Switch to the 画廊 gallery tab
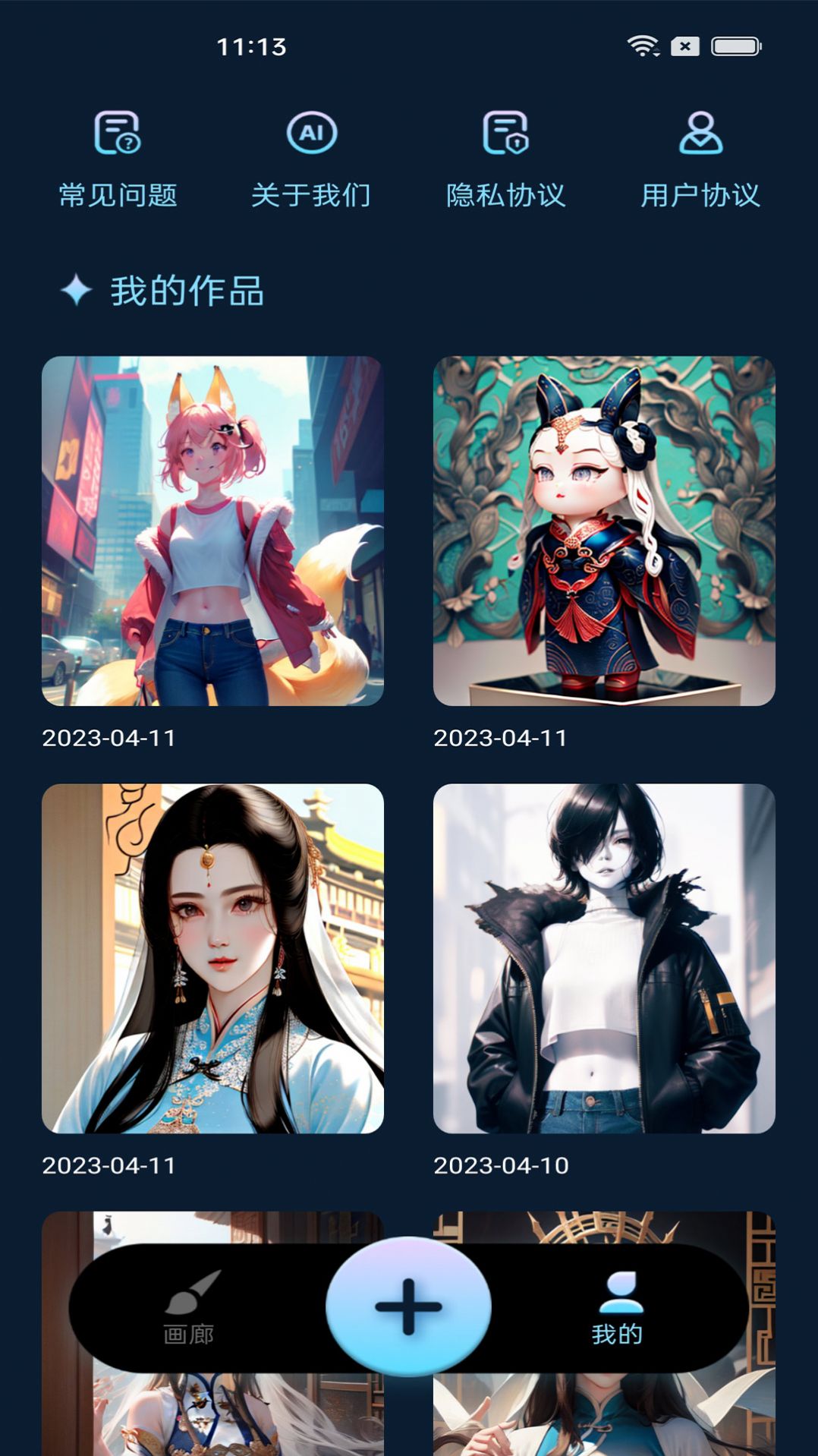 click(189, 1307)
